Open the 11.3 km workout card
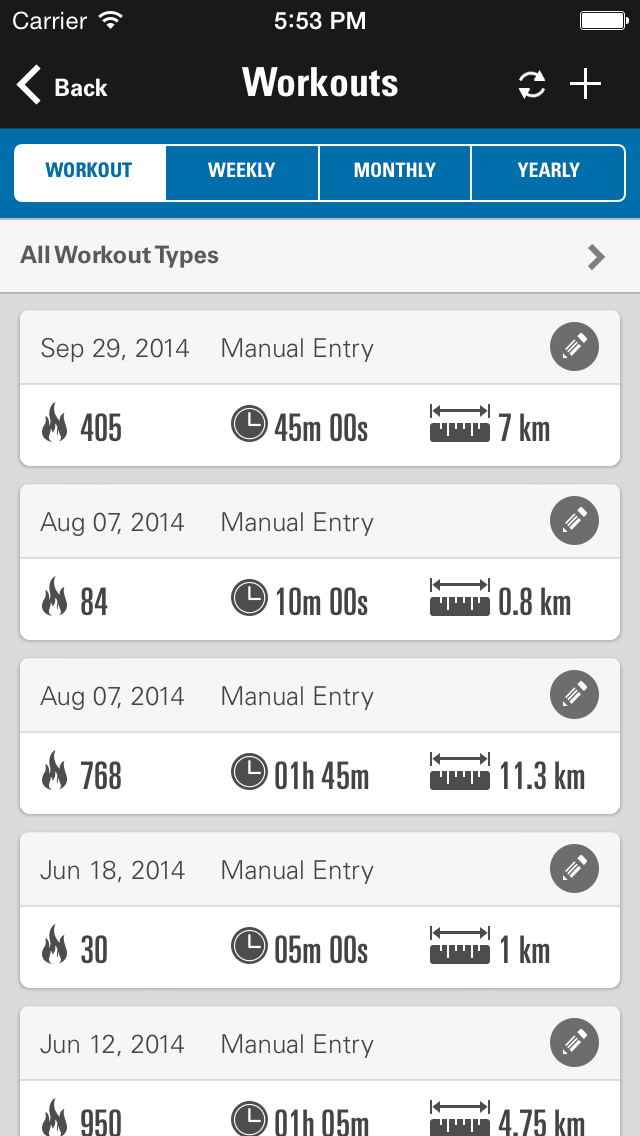 tap(320, 736)
